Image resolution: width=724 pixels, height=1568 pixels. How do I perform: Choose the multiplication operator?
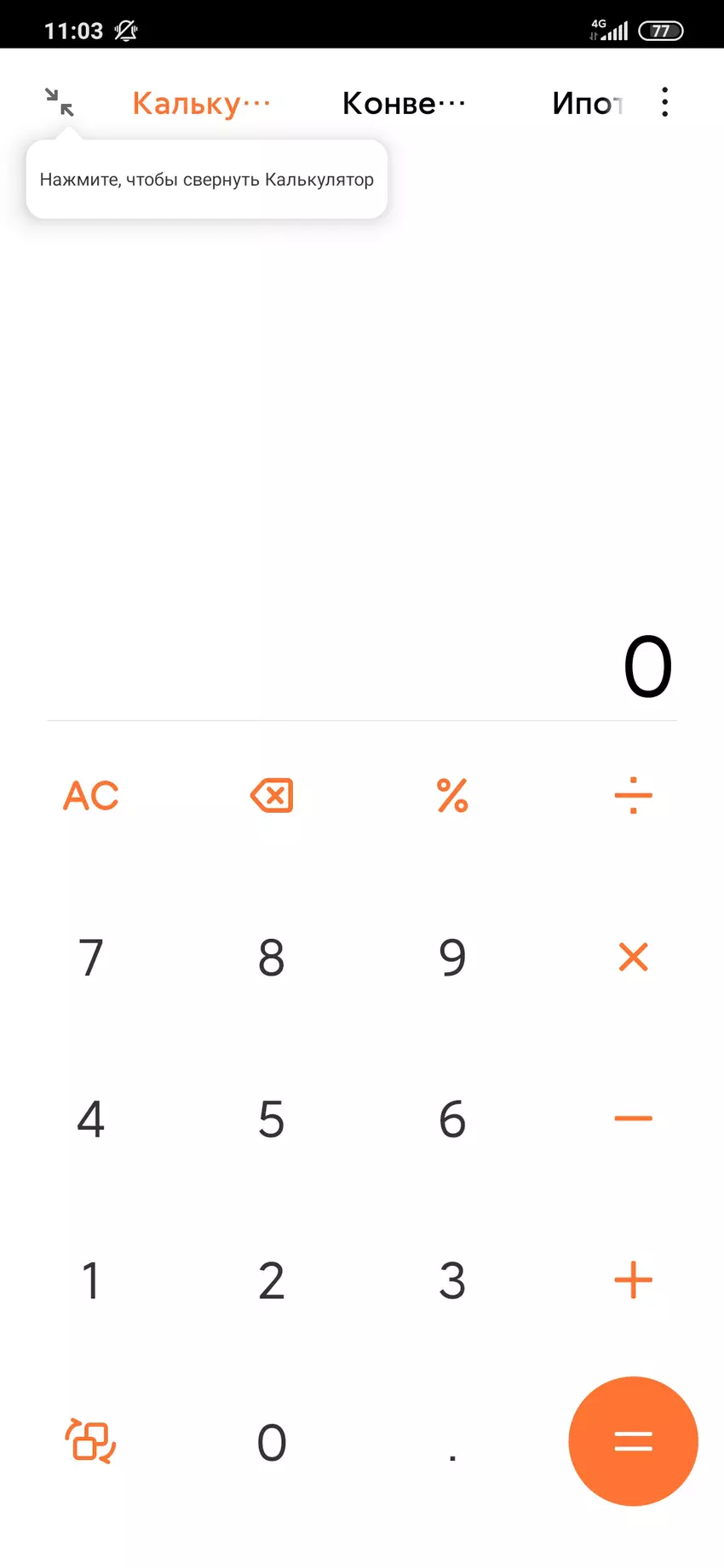pos(633,957)
